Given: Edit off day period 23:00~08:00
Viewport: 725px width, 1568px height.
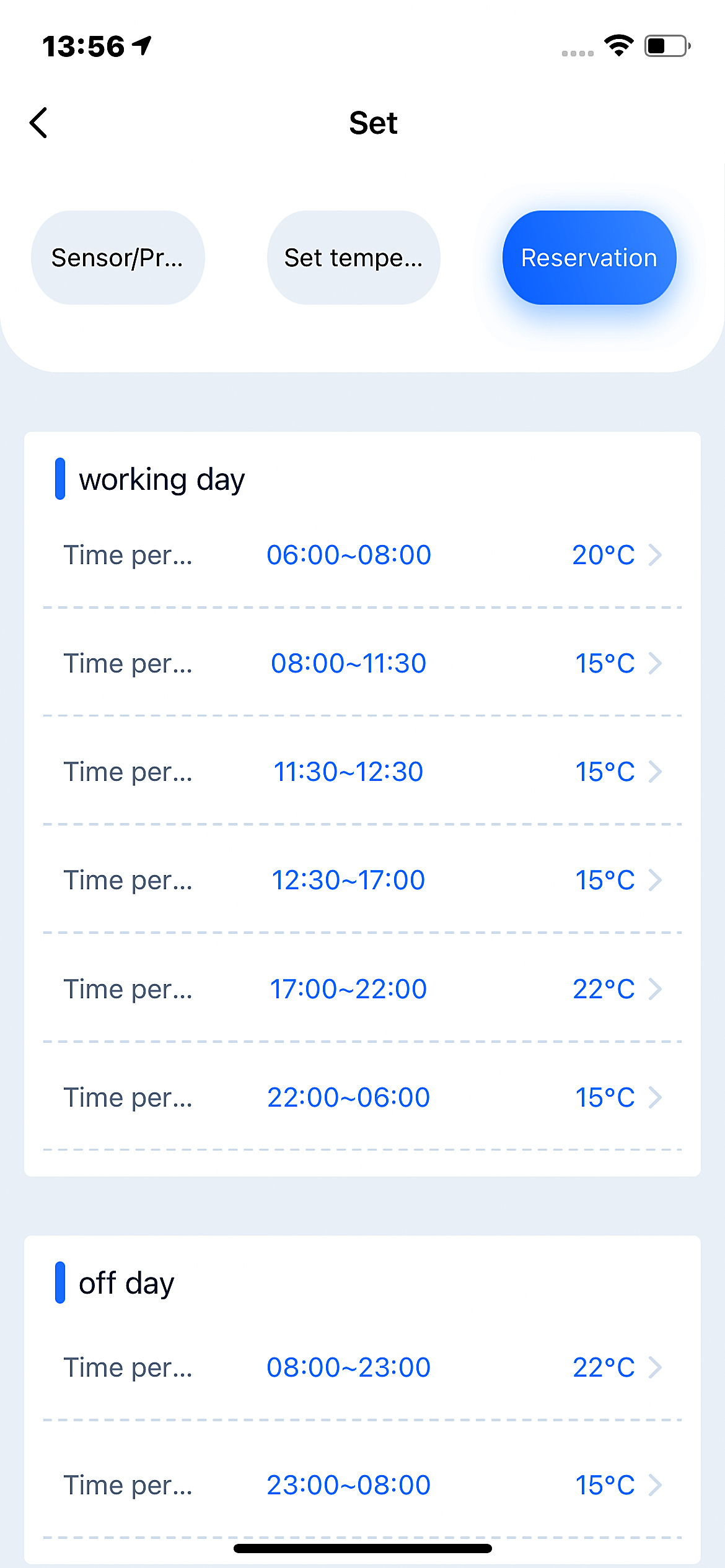Looking at the screenshot, I should point(362,1485).
